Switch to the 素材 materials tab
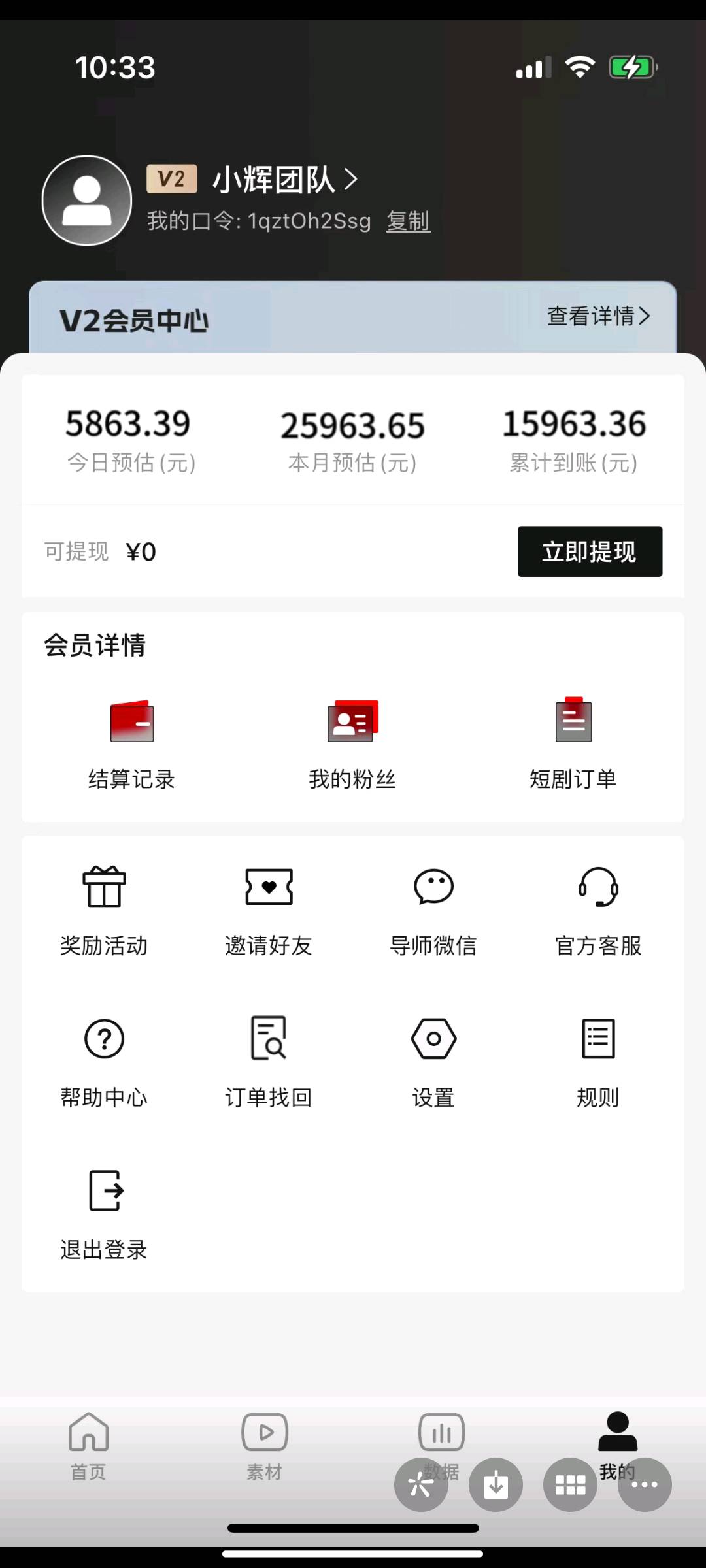This screenshot has height=1568, width=706. [x=265, y=1446]
